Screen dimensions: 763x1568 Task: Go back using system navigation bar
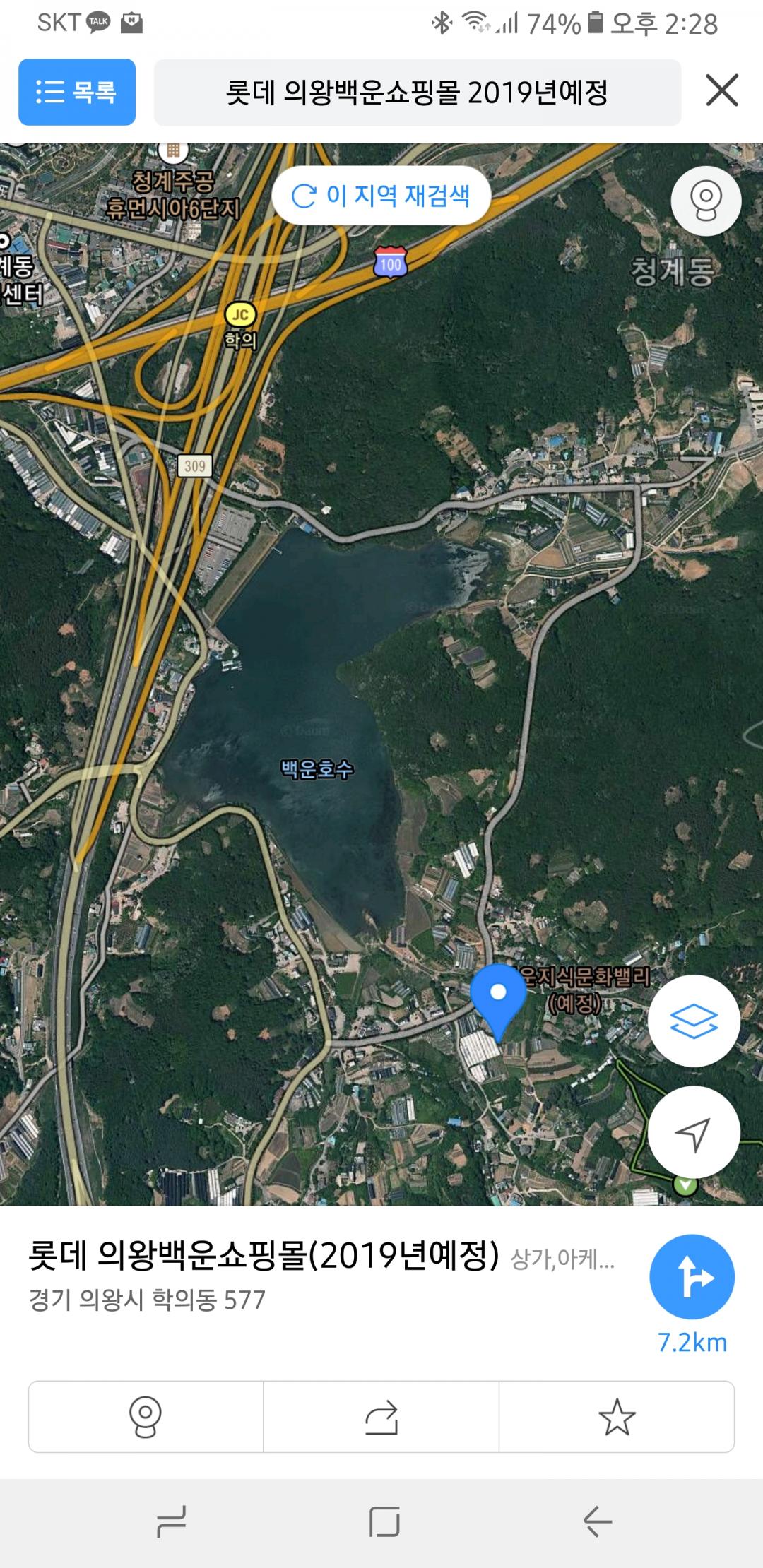point(597,1521)
